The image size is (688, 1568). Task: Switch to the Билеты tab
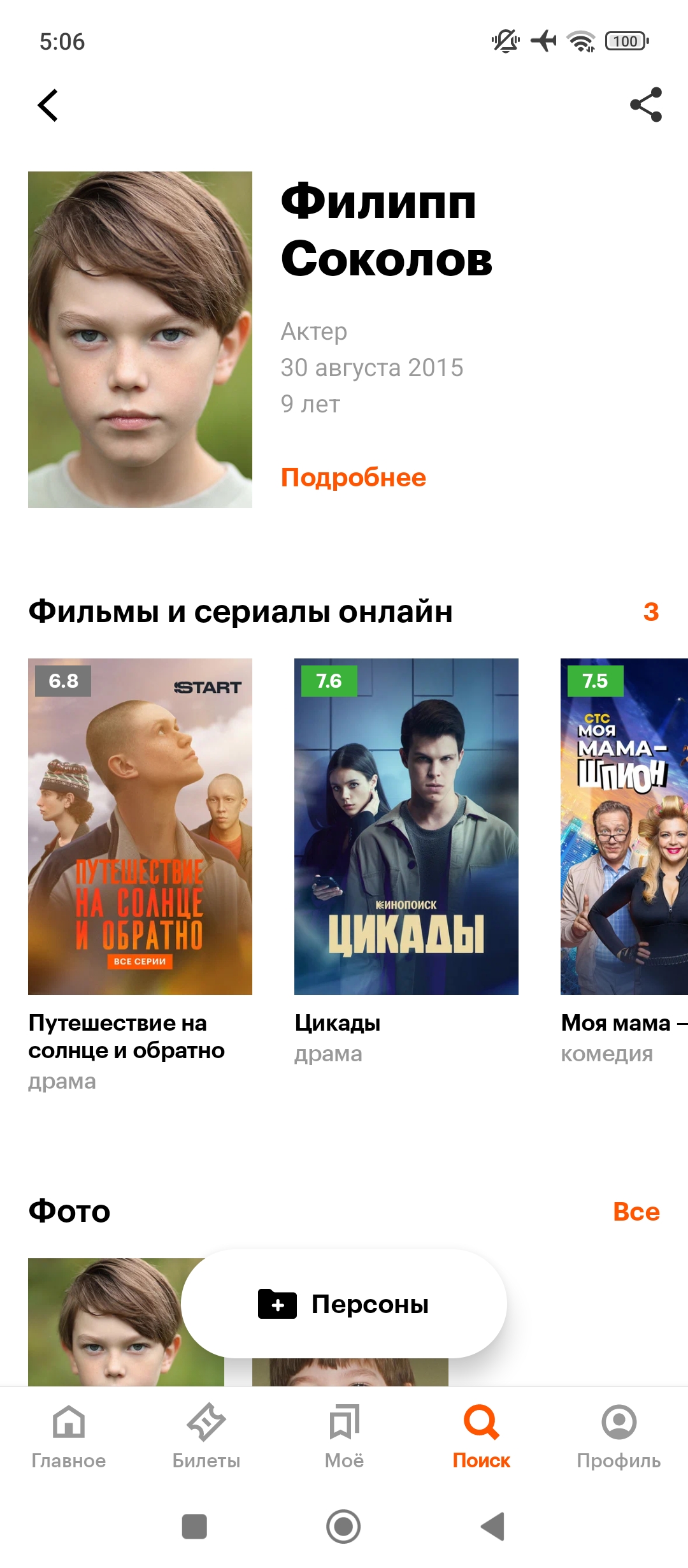point(206,1434)
